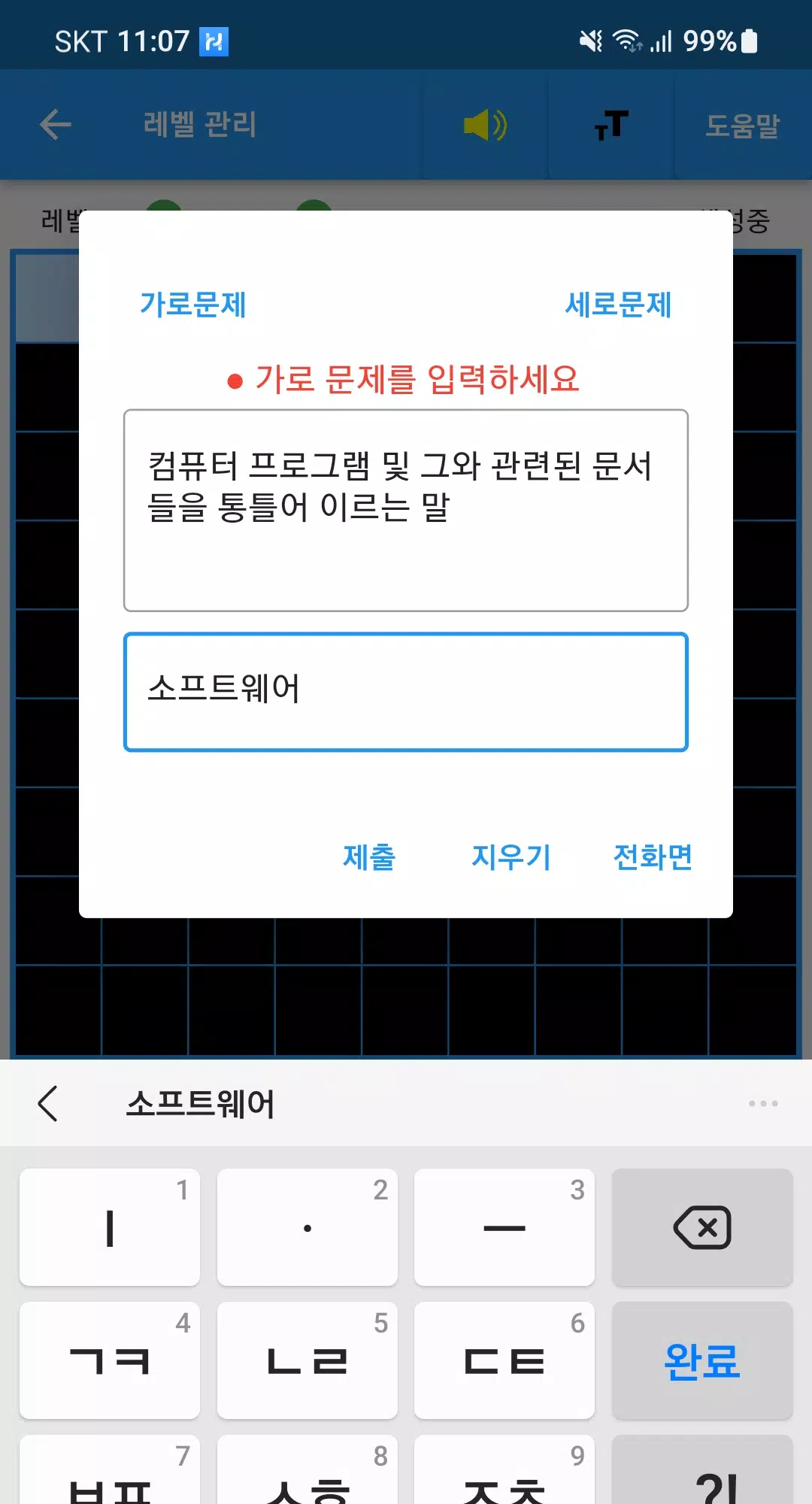
Task: Switch to the 세로문제 tab
Action: (x=618, y=305)
